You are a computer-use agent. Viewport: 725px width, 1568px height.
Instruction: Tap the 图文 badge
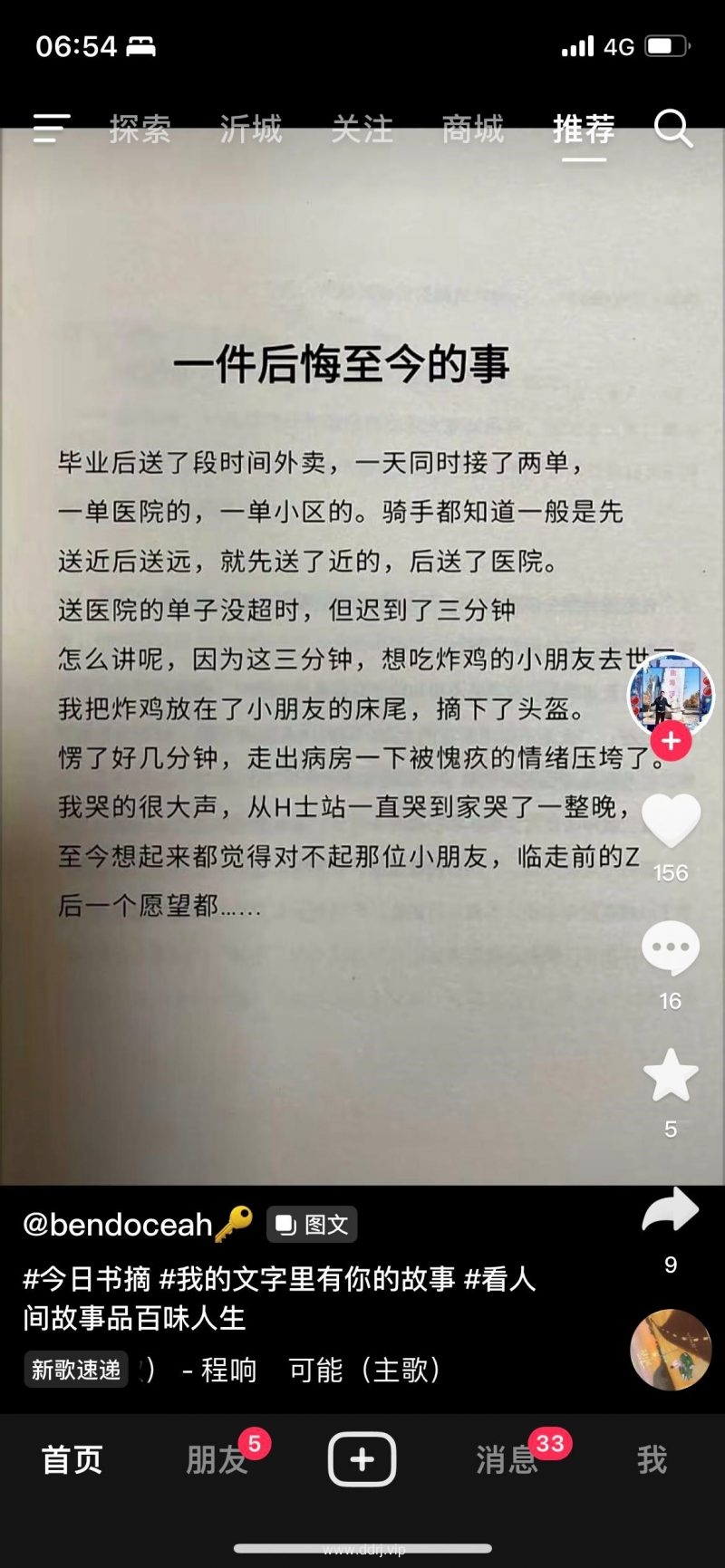(312, 1225)
